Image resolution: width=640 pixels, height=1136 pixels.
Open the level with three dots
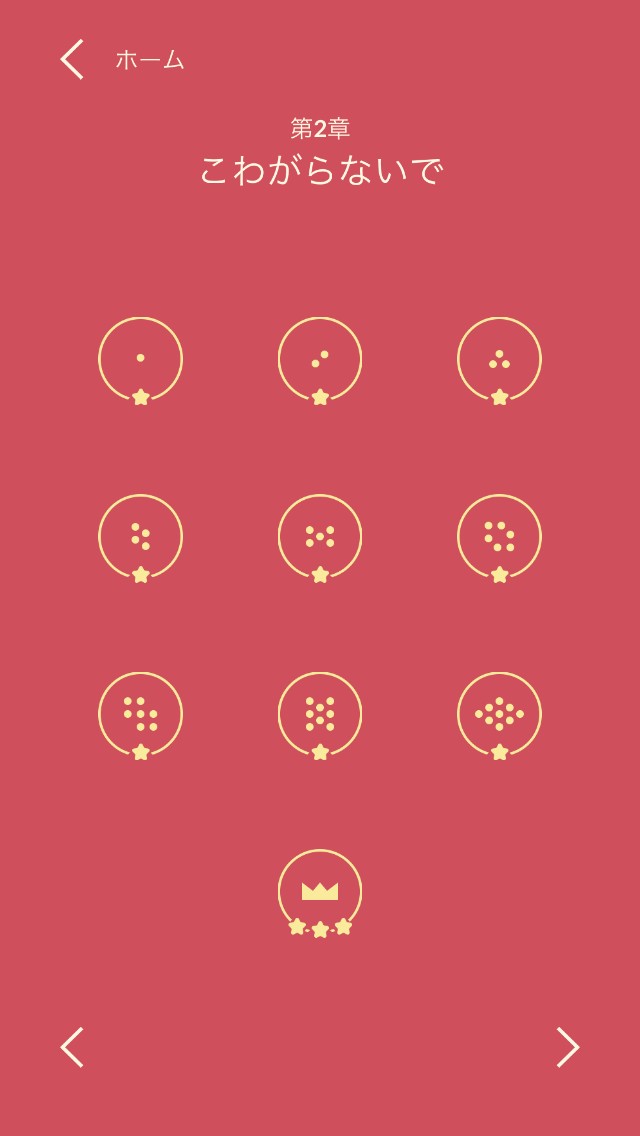499,358
